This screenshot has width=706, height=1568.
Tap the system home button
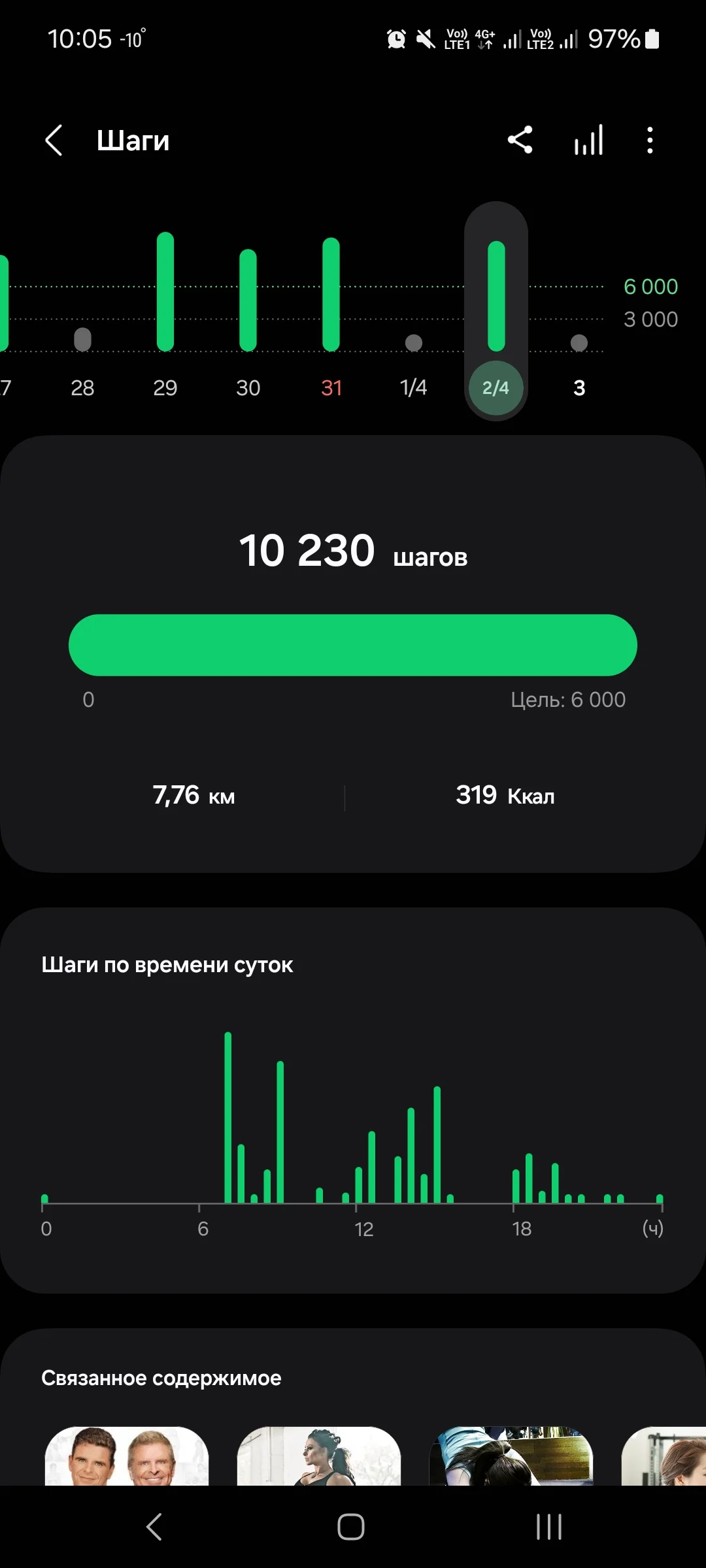click(x=351, y=1527)
